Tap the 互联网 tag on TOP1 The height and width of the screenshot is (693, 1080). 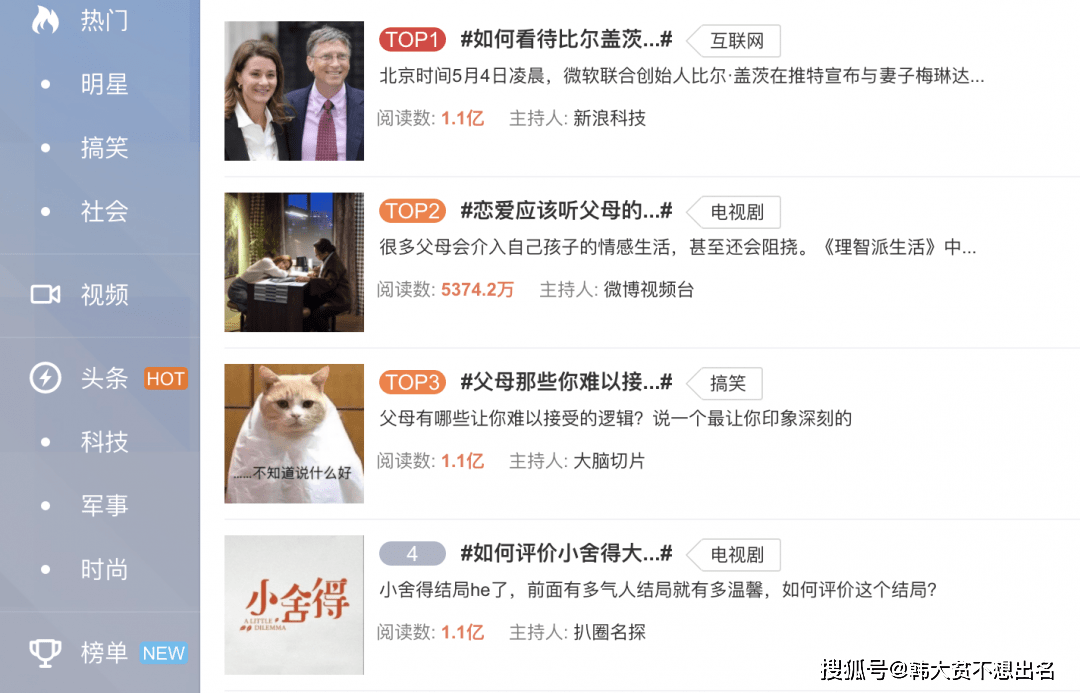[x=737, y=41]
